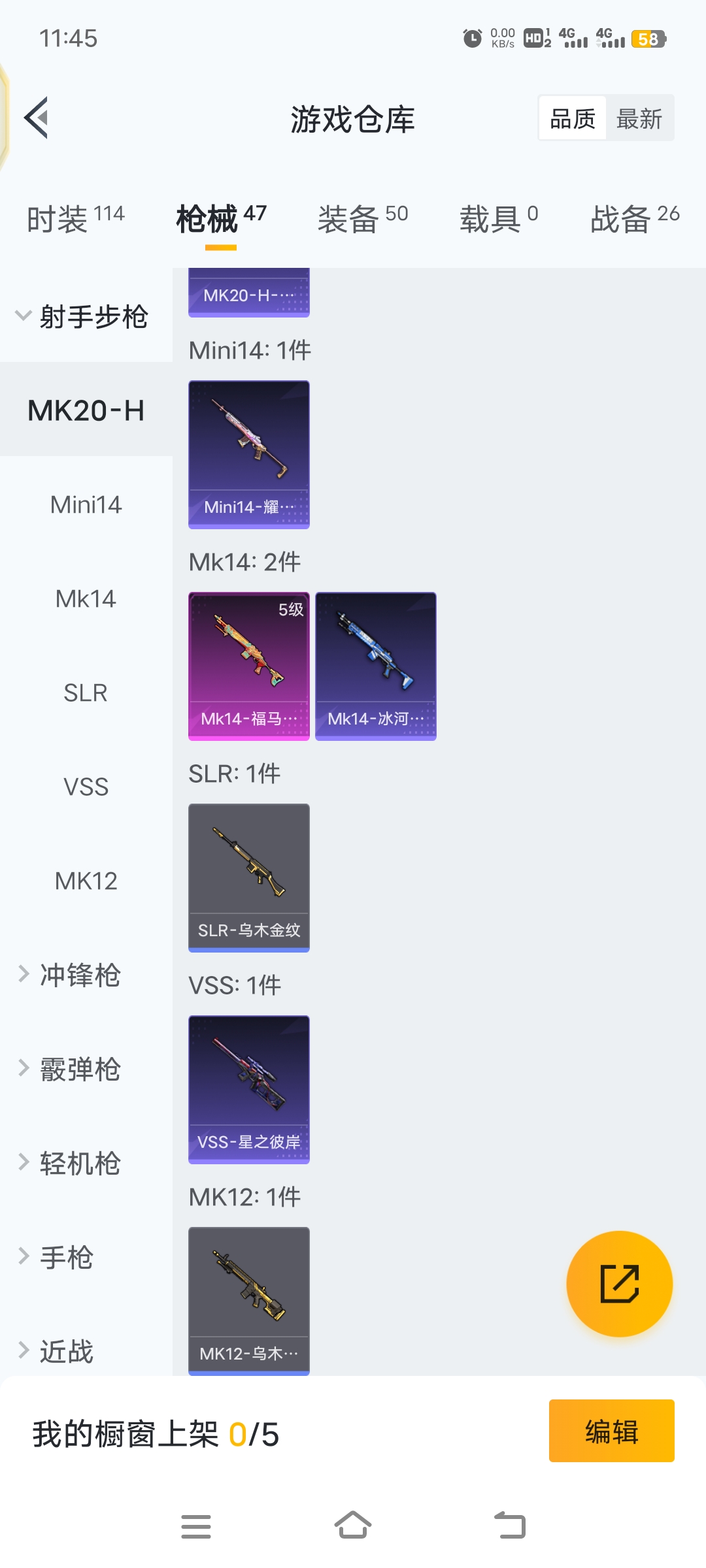Switch to the 战备 tab
This screenshot has width=706, height=1568.
pos(635,218)
